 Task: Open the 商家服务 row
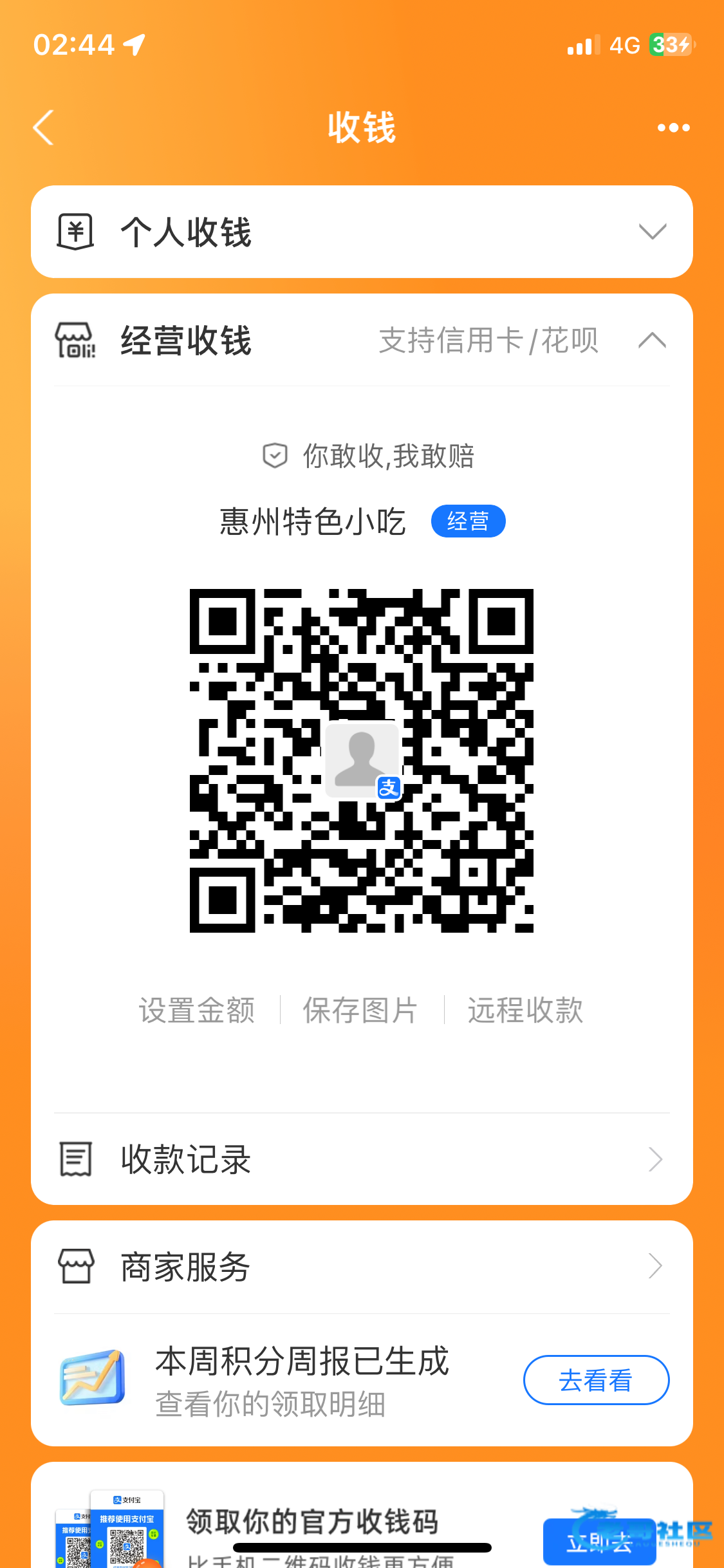pyautogui.click(x=362, y=1267)
